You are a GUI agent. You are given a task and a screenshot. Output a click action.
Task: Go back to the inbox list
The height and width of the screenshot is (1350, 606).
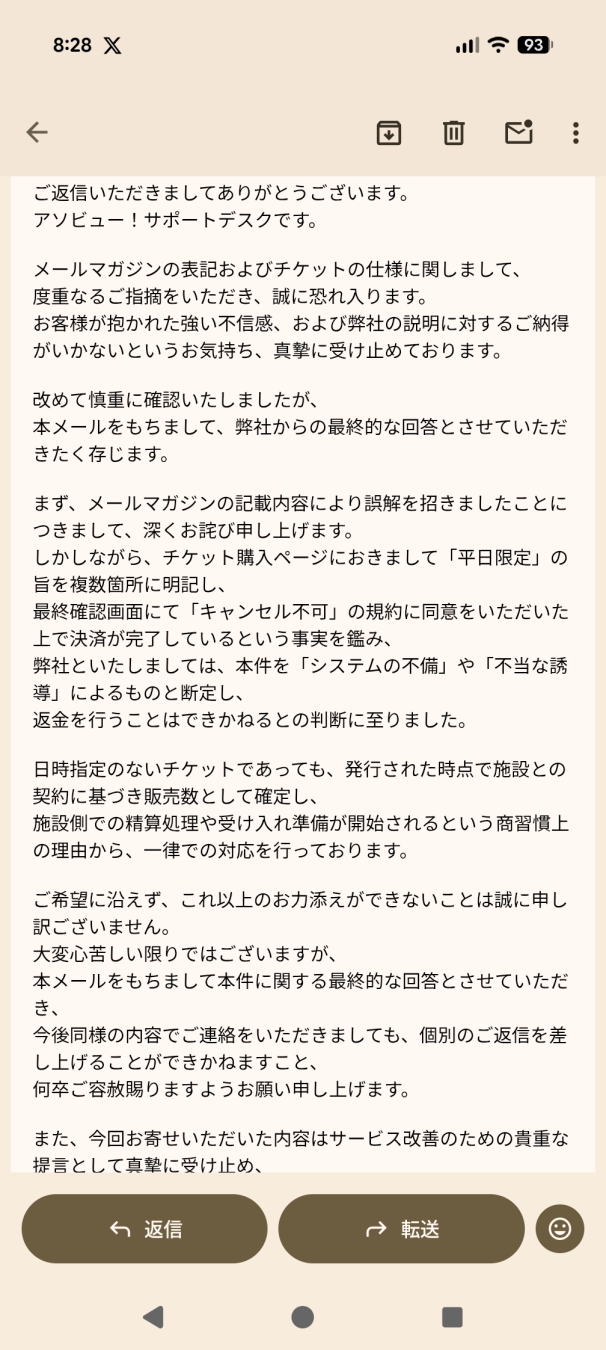point(37,133)
